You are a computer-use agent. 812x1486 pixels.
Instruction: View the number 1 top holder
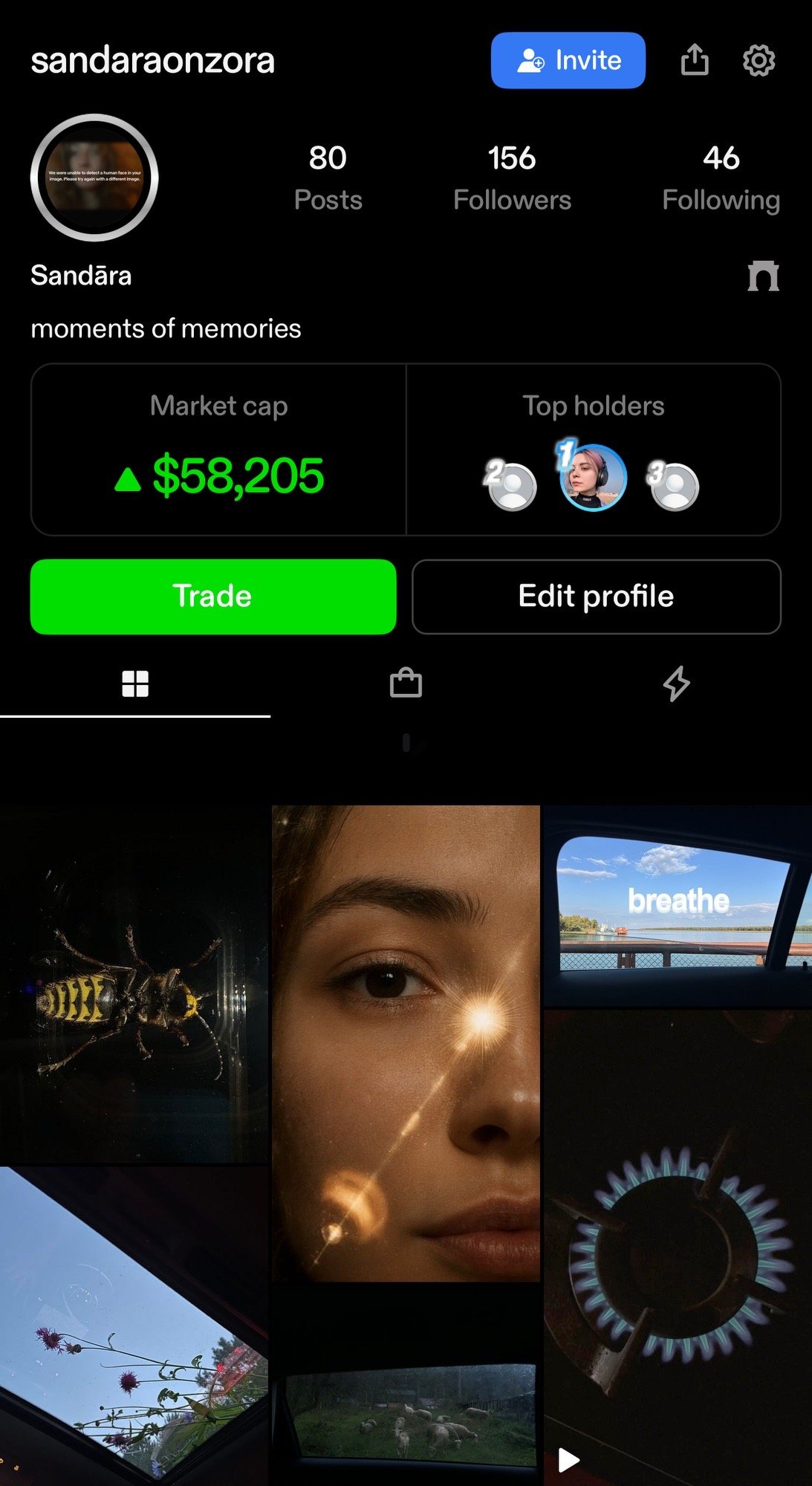592,478
